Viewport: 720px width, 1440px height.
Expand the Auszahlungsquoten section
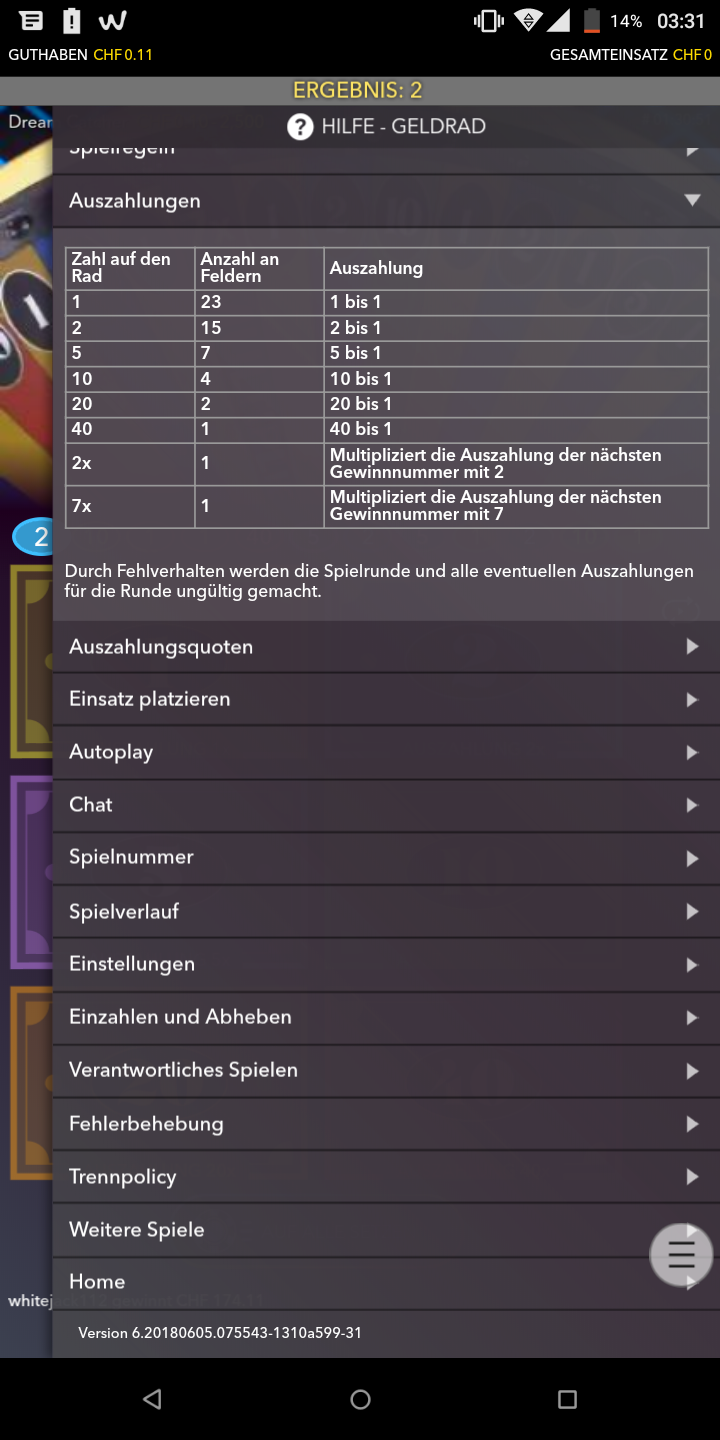[386, 647]
